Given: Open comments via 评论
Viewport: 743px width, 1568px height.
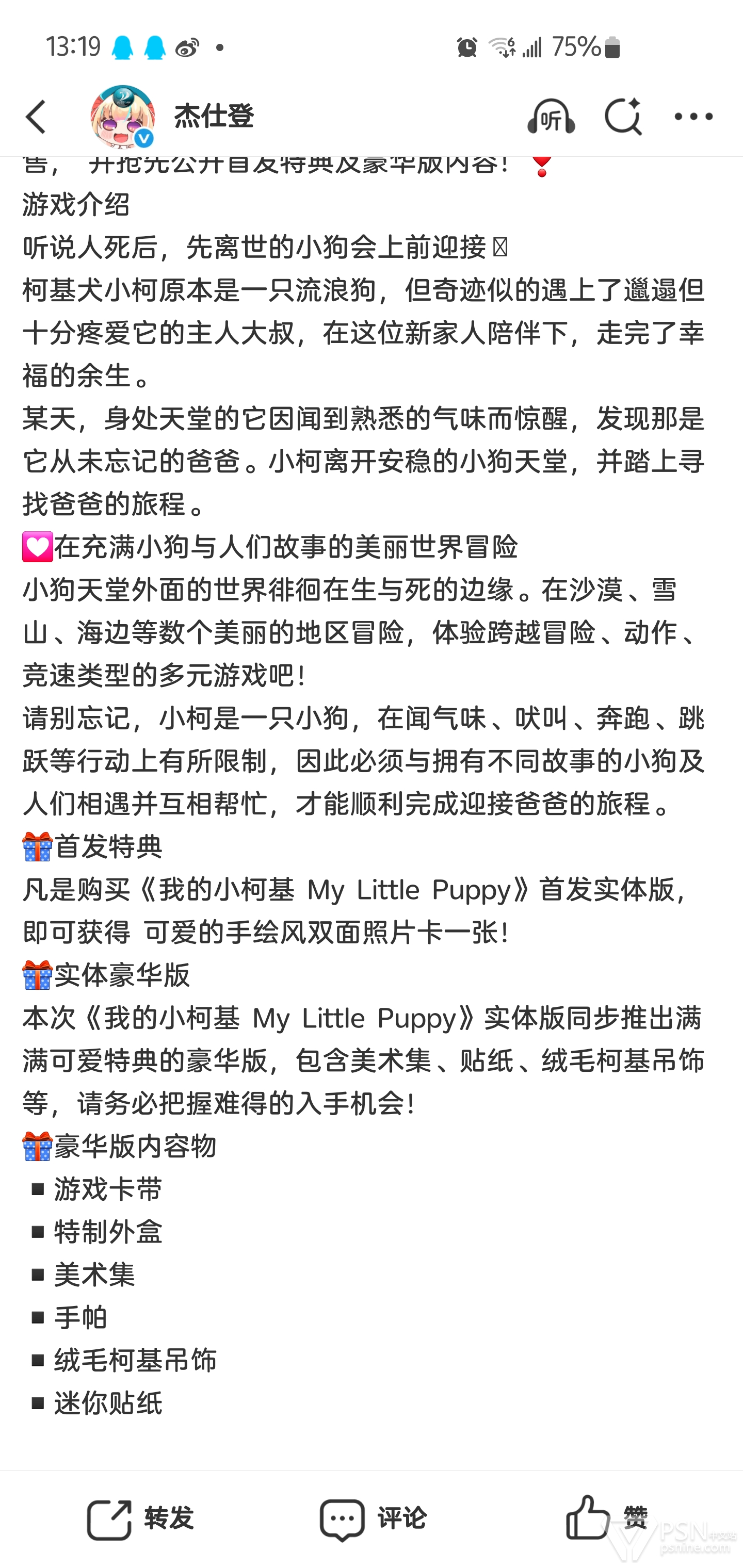Looking at the screenshot, I should (x=373, y=1518).
